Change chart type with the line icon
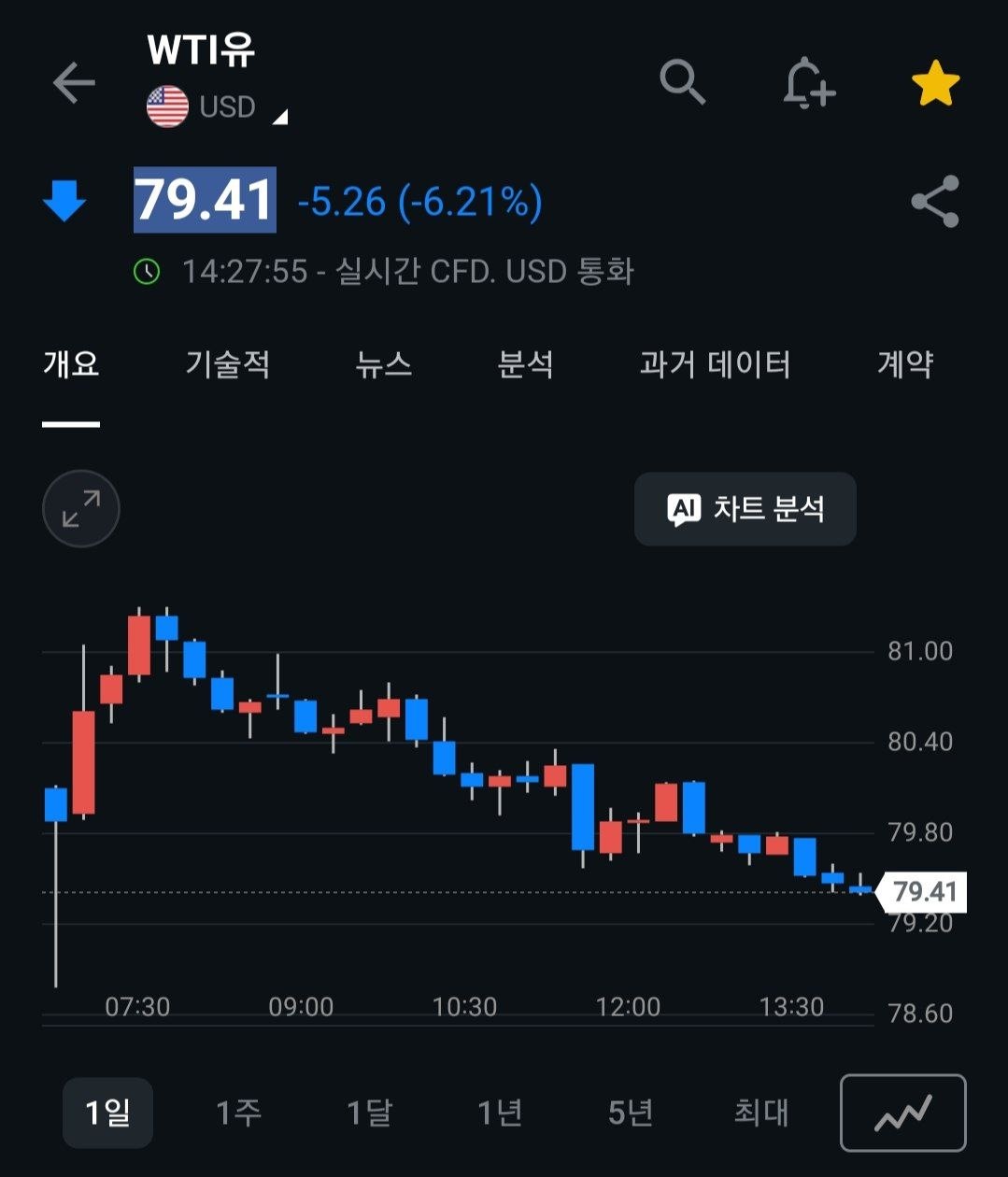The width and height of the screenshot is (1008, 1177). [903, 1113]
